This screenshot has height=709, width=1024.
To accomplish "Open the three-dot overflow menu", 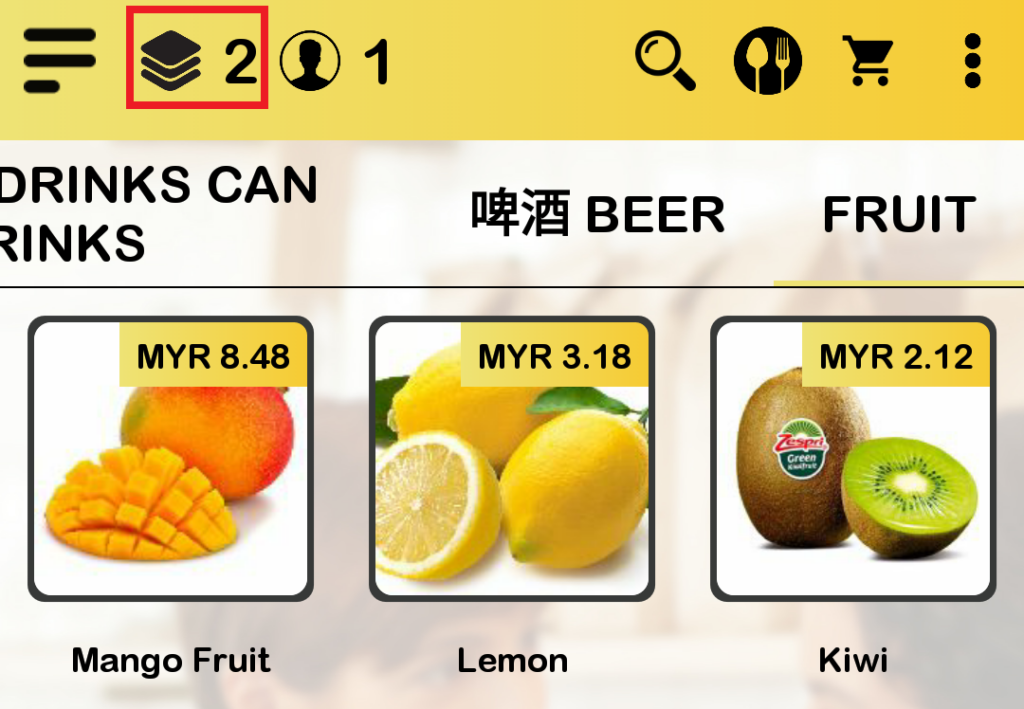I will [972, 60].
